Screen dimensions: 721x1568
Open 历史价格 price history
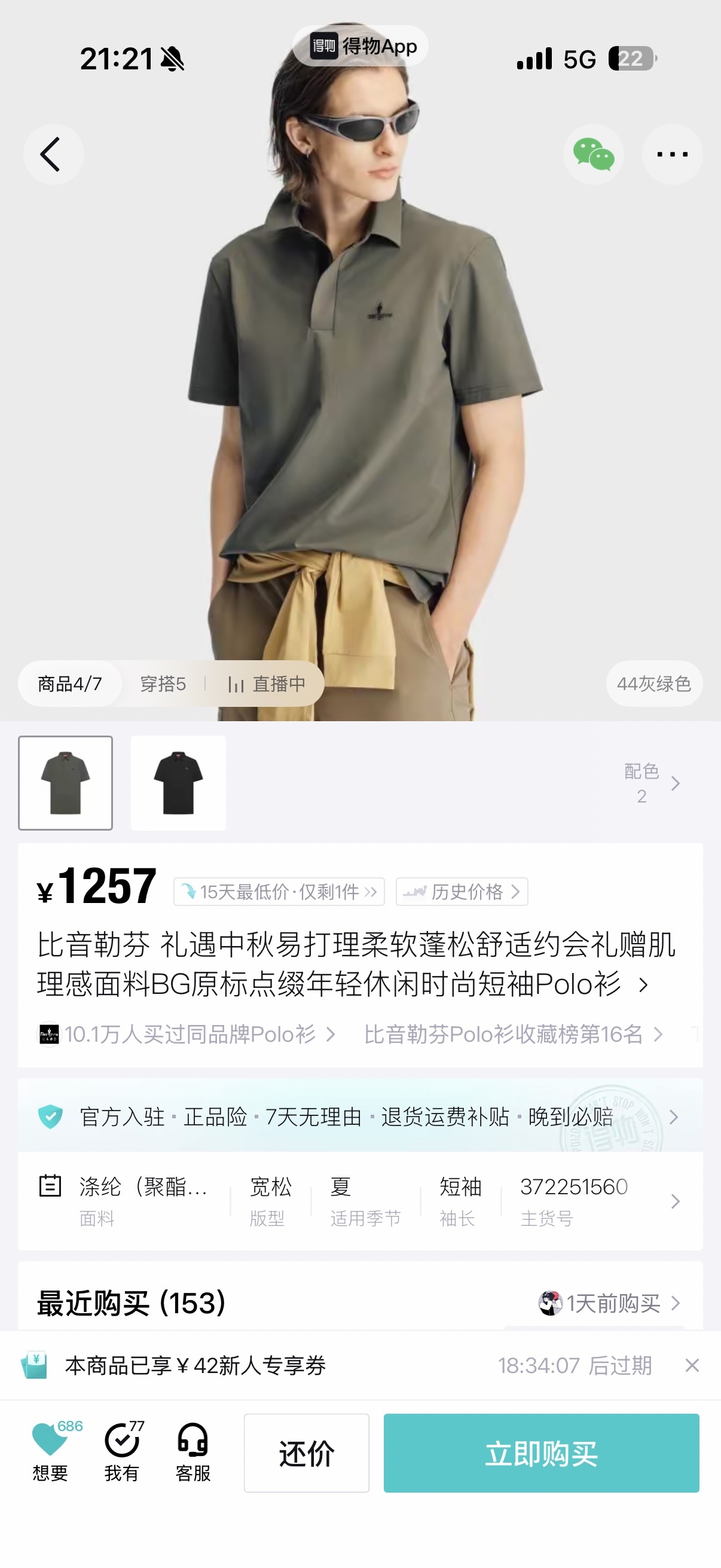[x=462, y=892]
